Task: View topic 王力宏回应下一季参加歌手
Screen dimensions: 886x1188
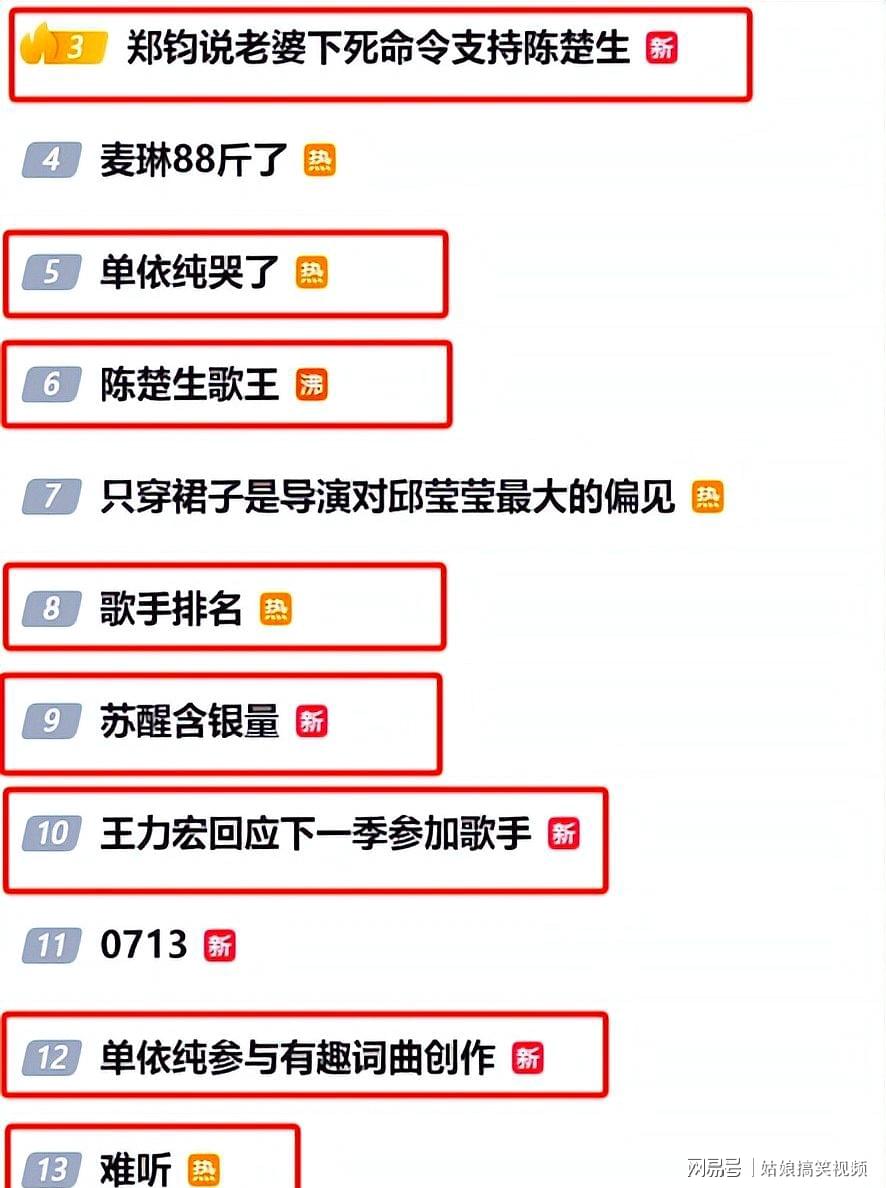Action: pos(315,833)
